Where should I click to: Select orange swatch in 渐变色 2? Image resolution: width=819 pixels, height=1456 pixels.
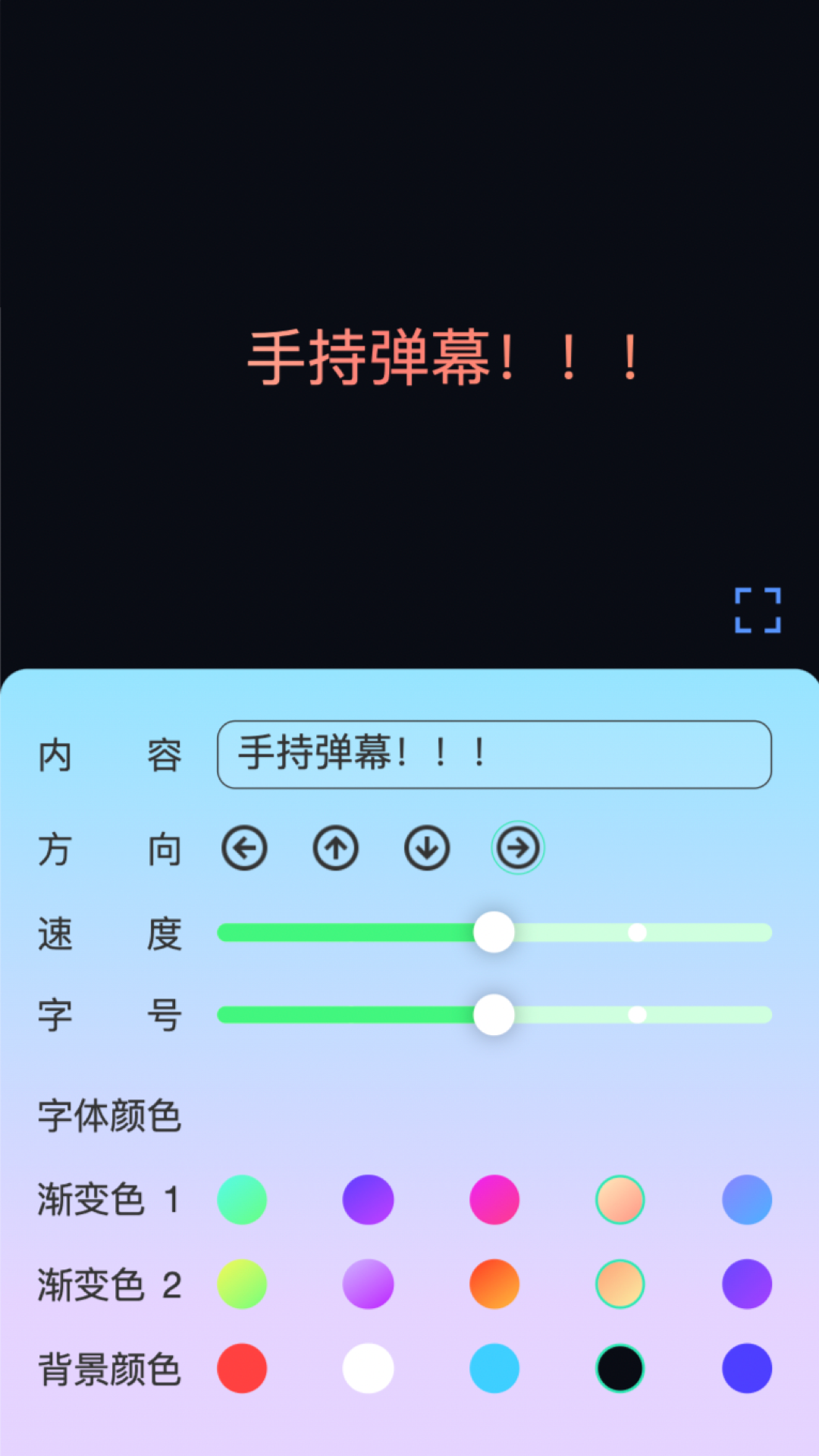494,1284
